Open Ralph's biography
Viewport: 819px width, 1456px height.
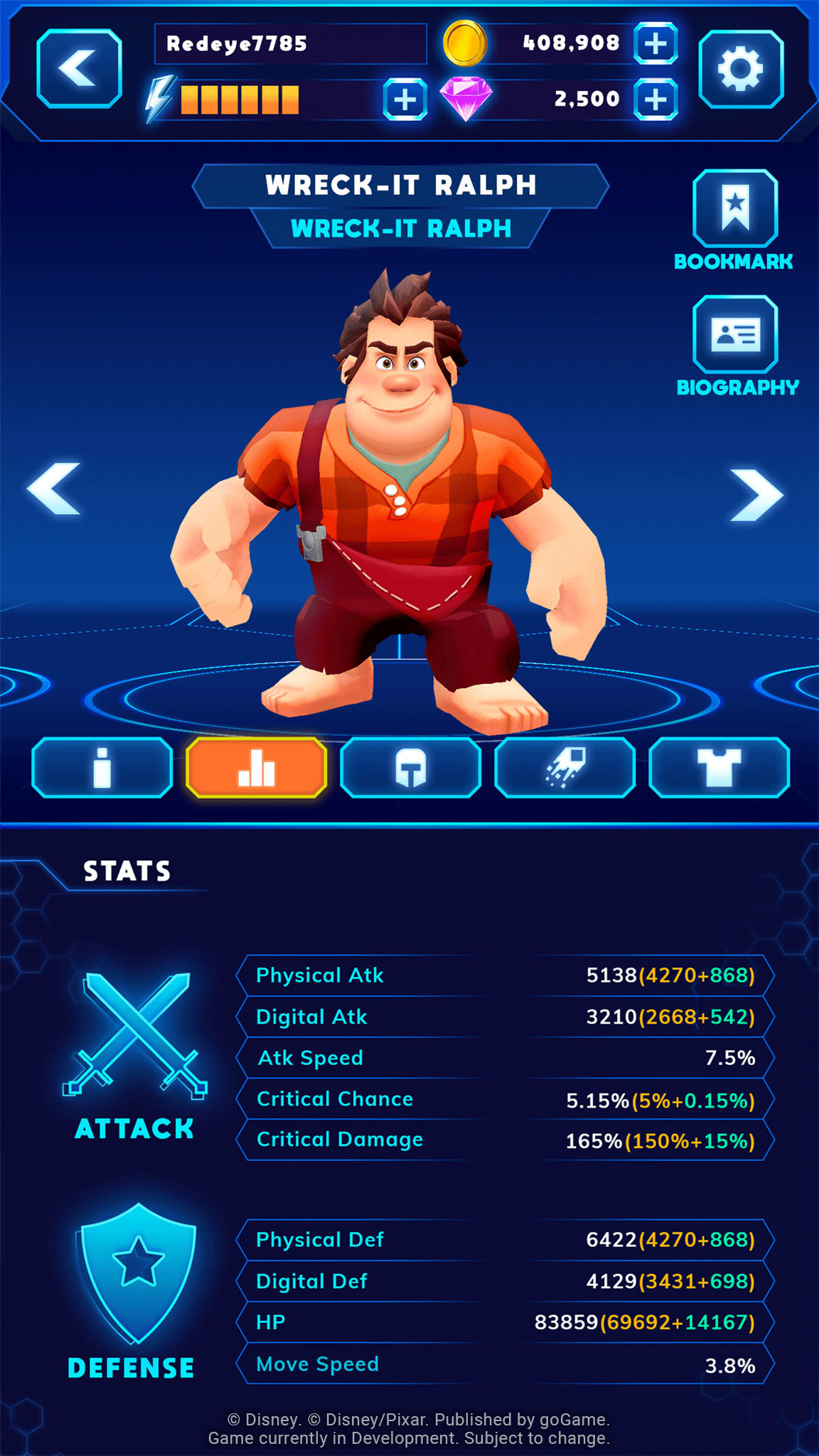click(735, 334)
